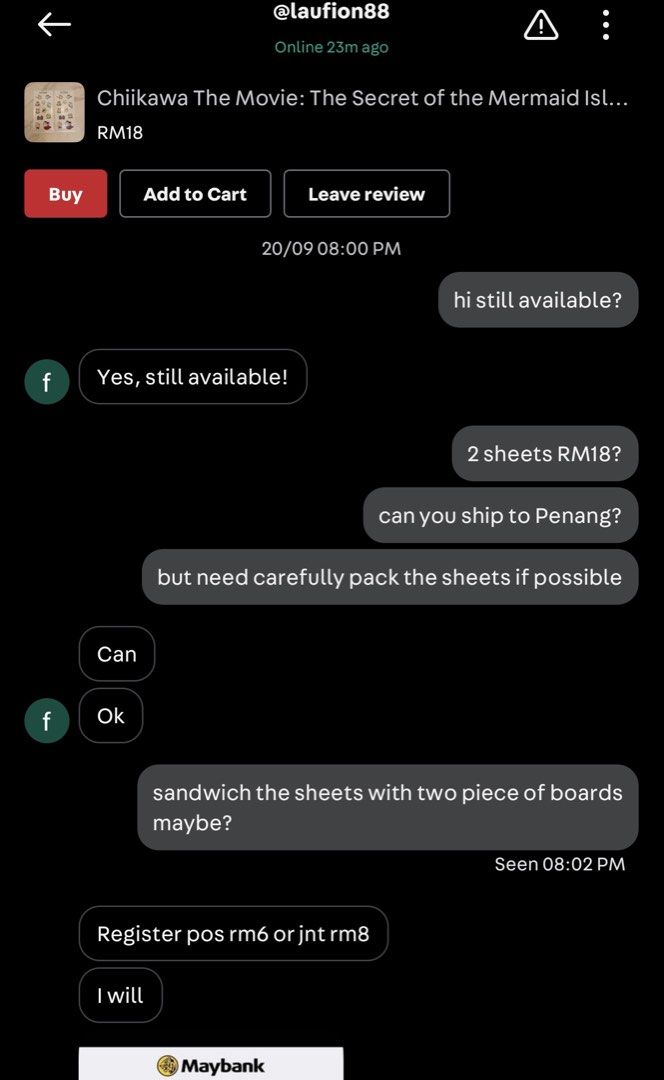Image resolution: width=664 pixels, height=1080 pixels.
Task: View the @laufion88 profile
Action: point(331,11)
